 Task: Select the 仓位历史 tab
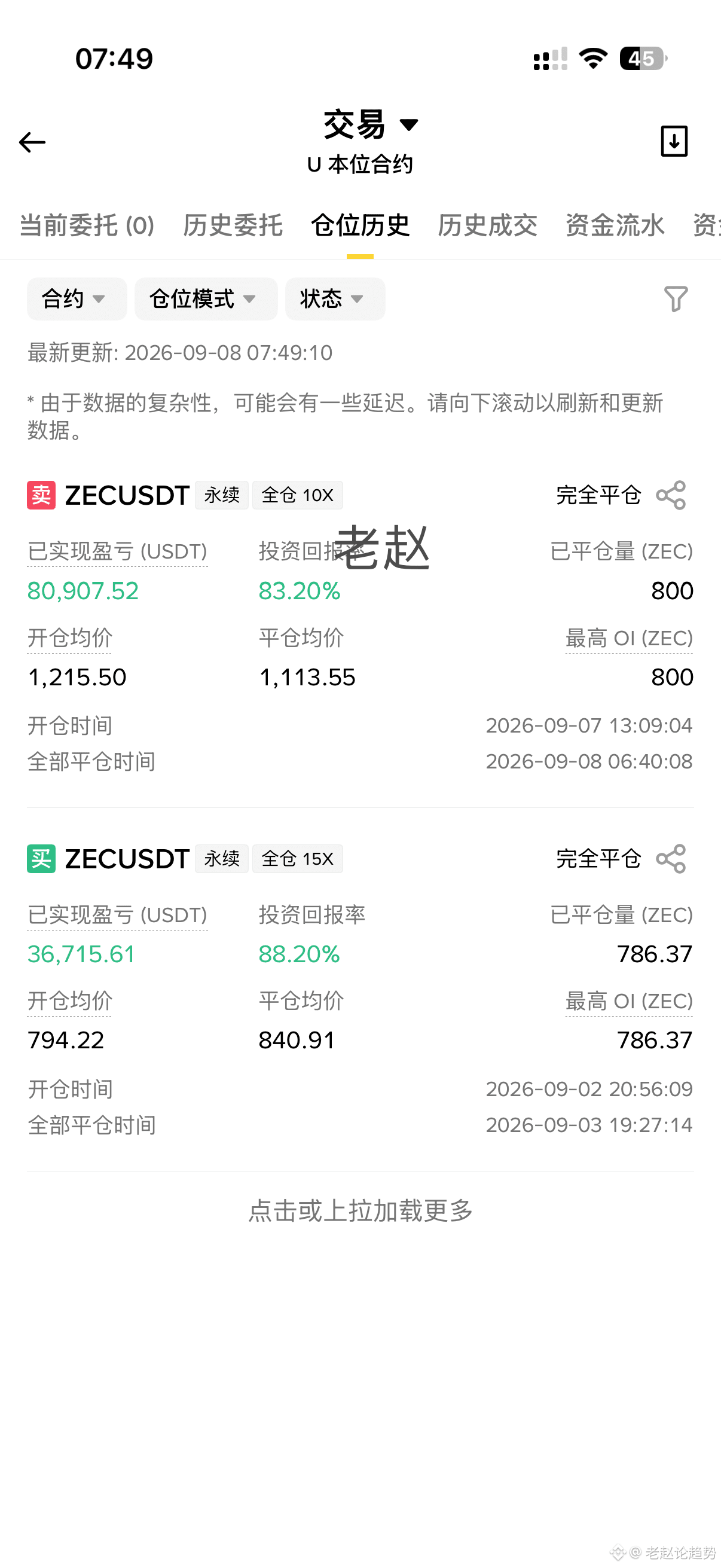[x=360, y=226]
